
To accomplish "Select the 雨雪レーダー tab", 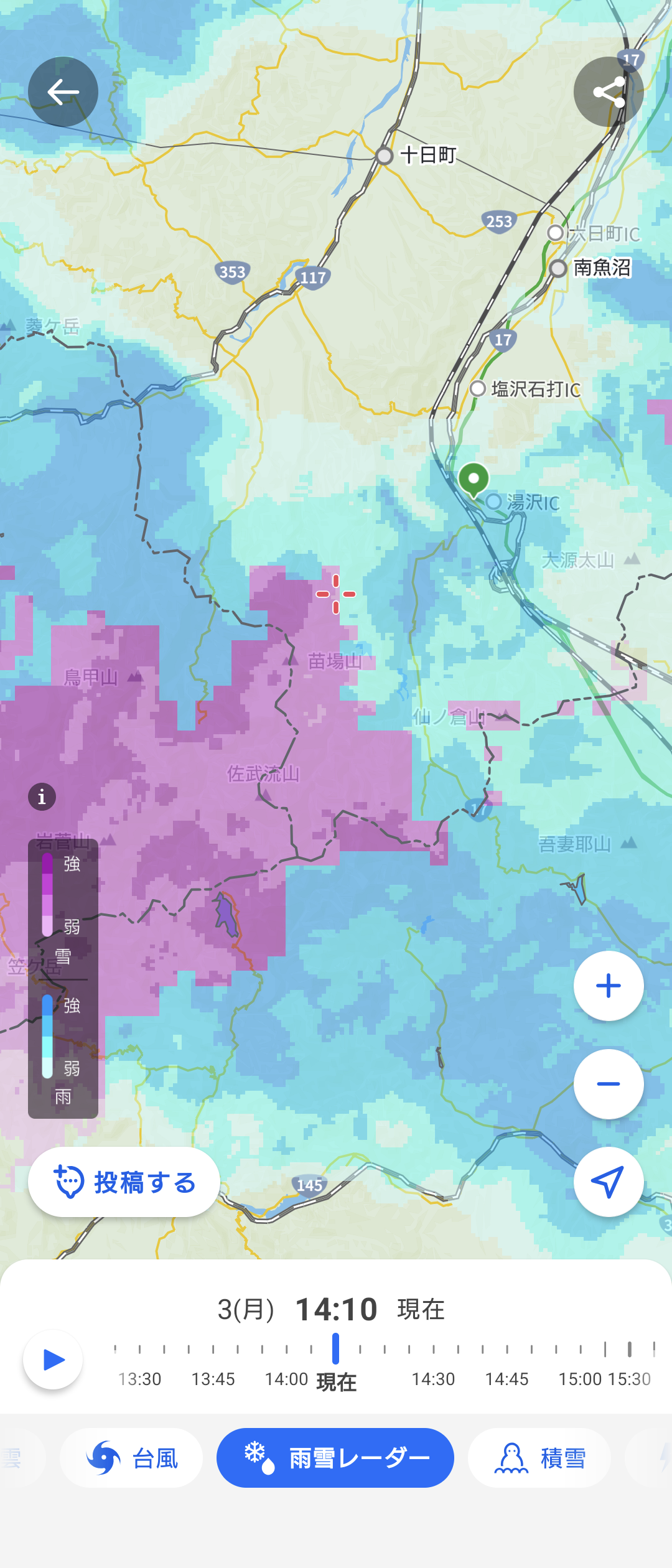I will [335, 1458].
